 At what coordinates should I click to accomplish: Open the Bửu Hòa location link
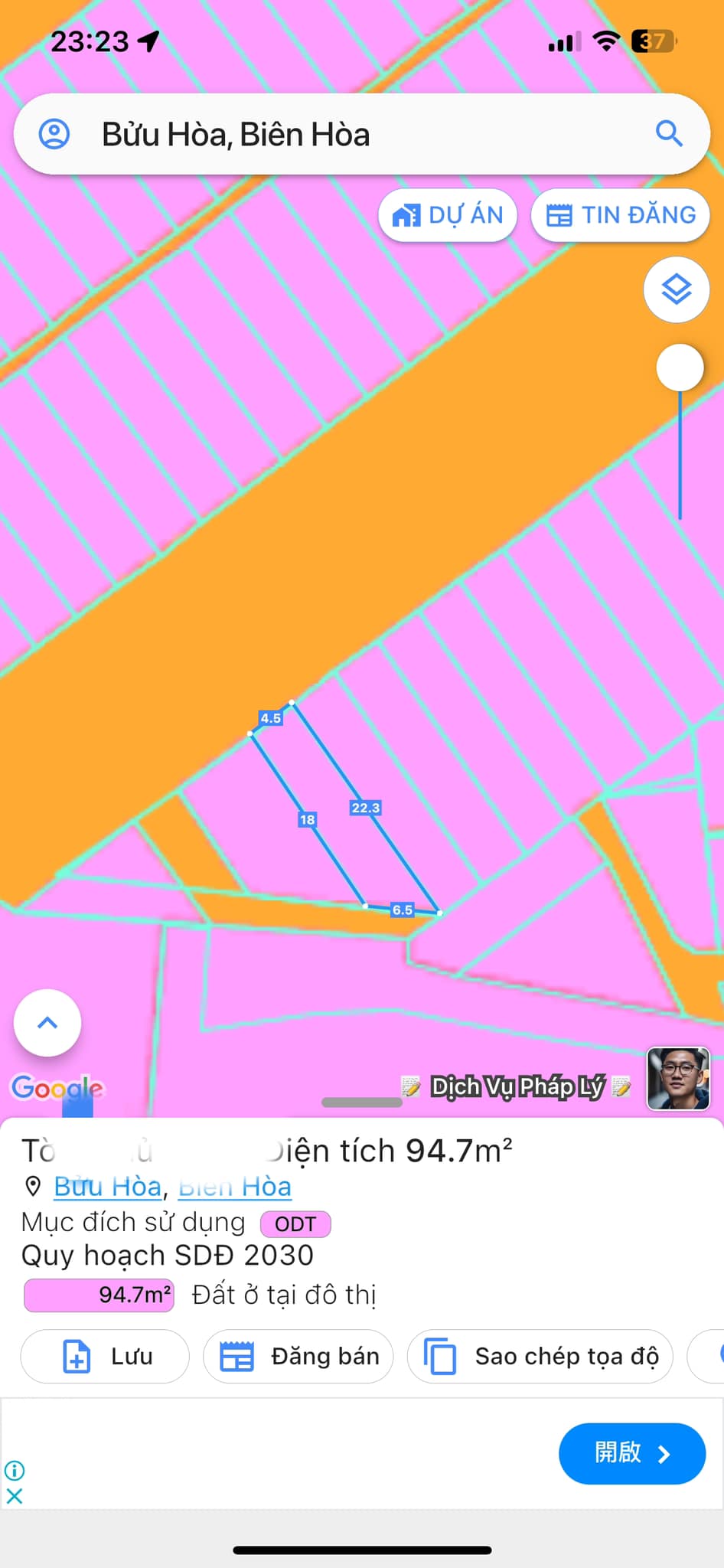point(107,1187)
